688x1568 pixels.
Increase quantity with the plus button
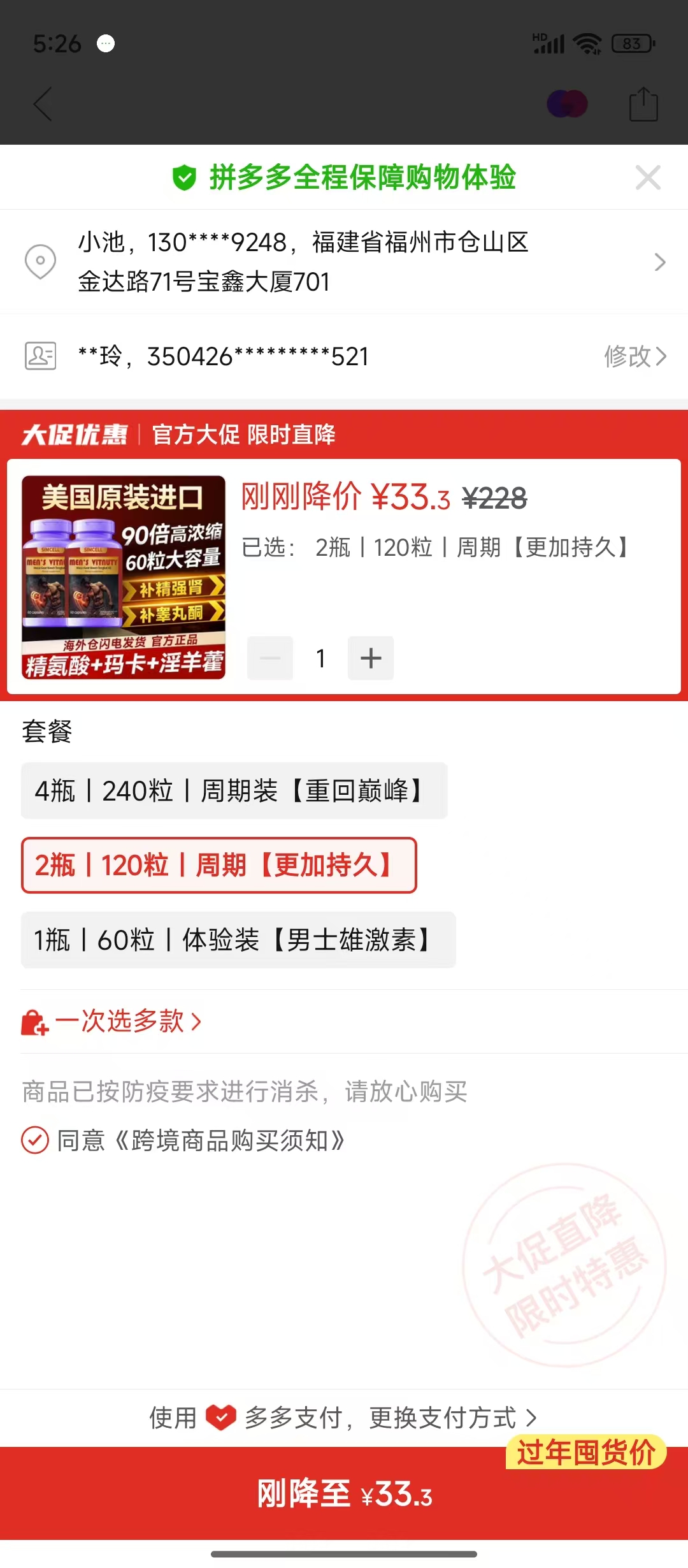[x=370, y=658]
